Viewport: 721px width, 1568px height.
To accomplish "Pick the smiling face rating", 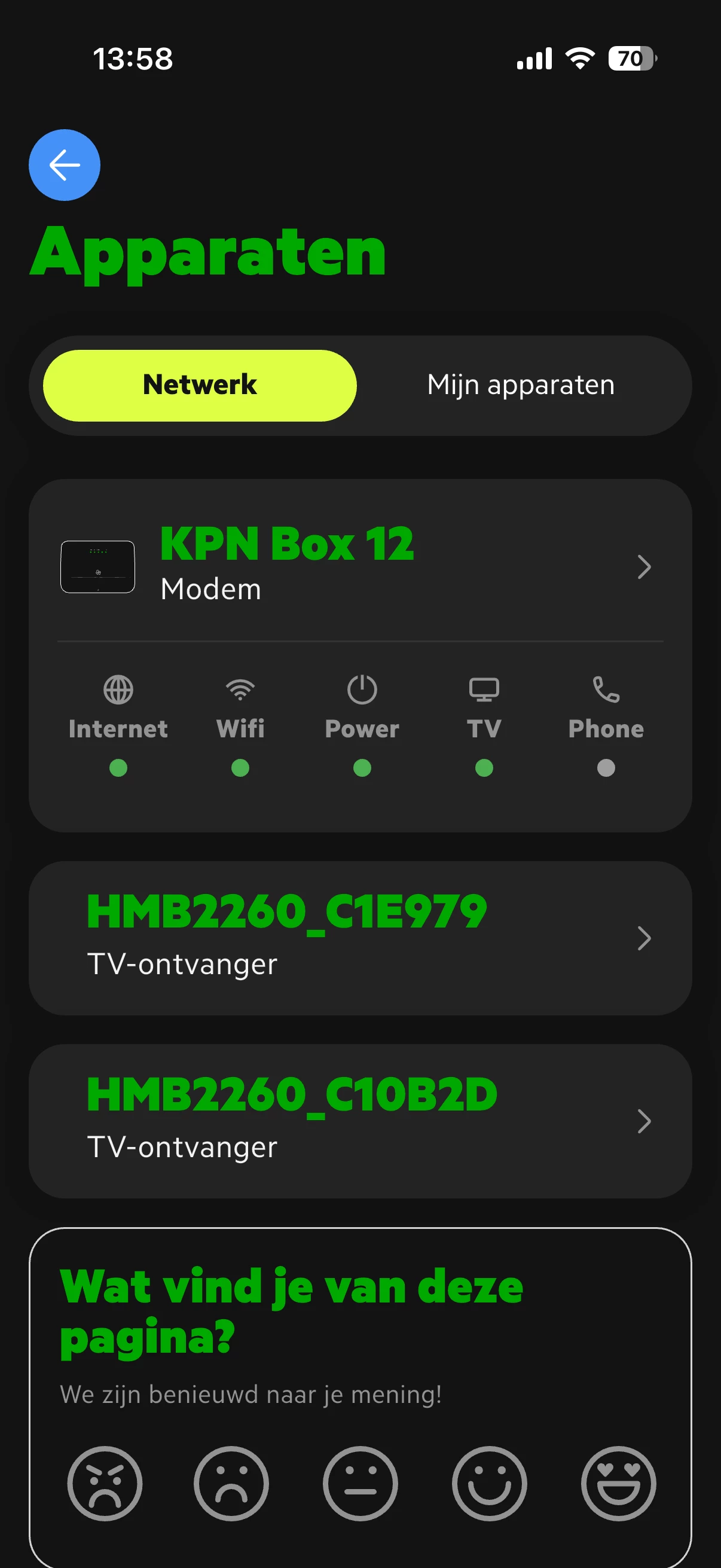I will click(x=489, y=1483).
